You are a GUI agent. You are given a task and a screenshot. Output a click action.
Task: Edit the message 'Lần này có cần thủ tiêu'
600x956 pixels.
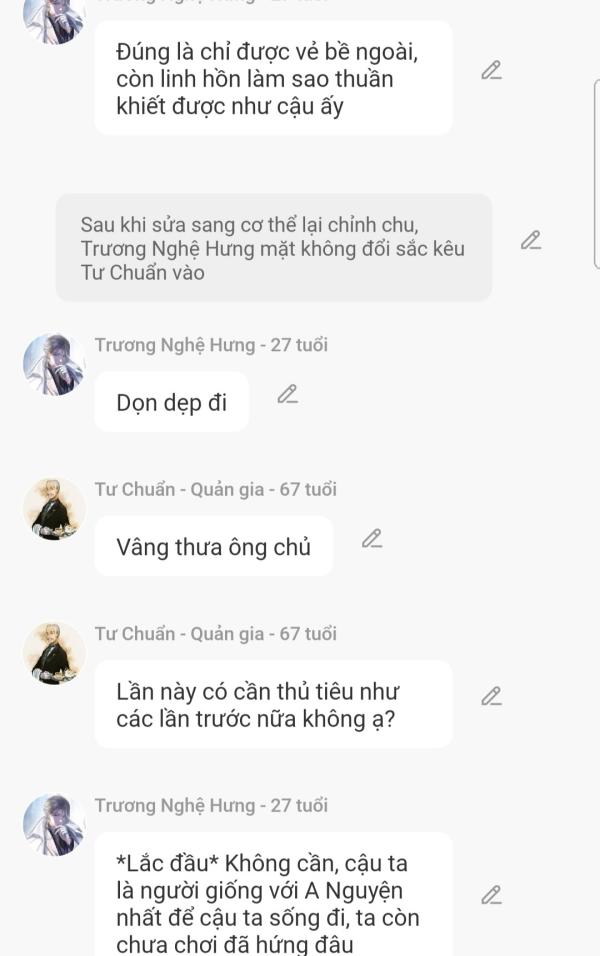point(491,696)
